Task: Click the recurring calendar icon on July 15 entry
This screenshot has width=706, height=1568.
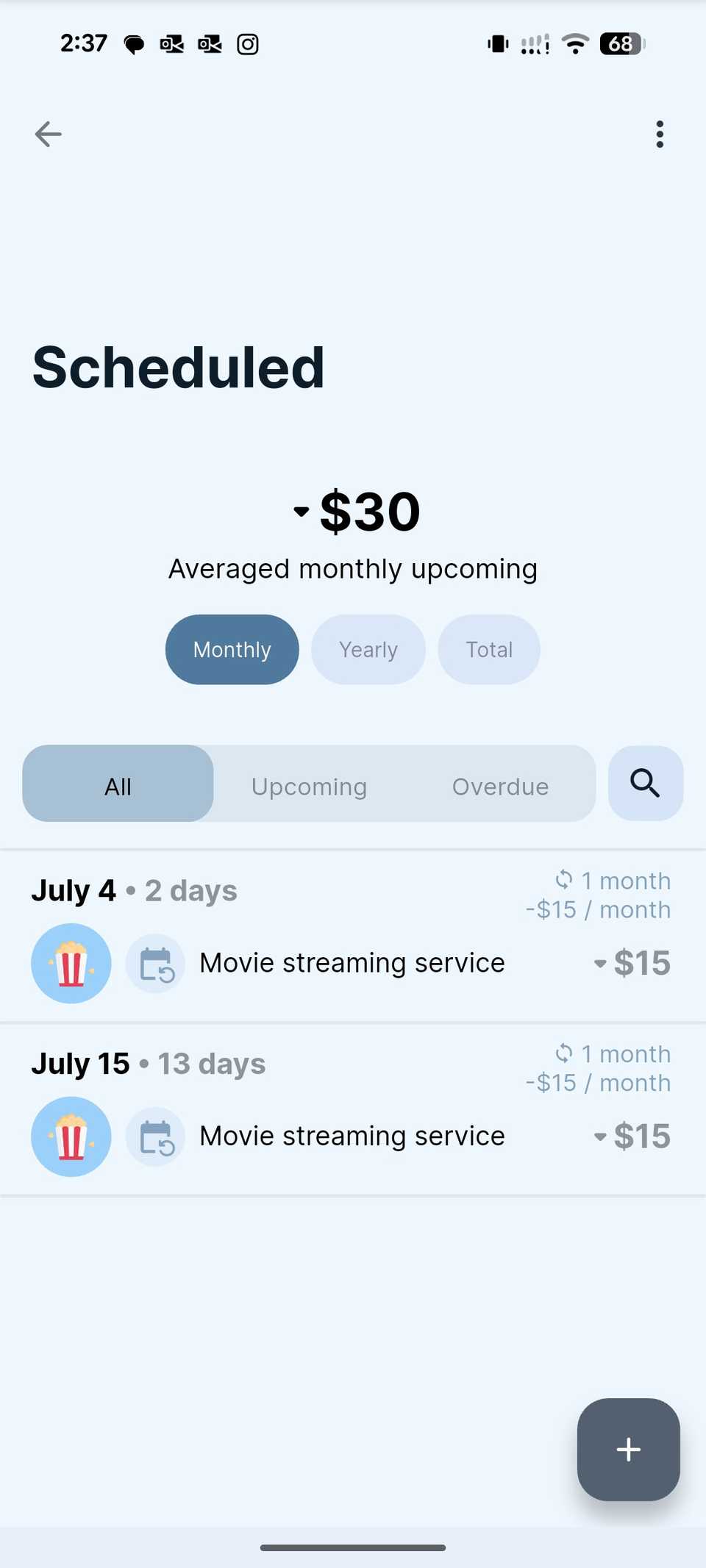Action: [155, 1136]
